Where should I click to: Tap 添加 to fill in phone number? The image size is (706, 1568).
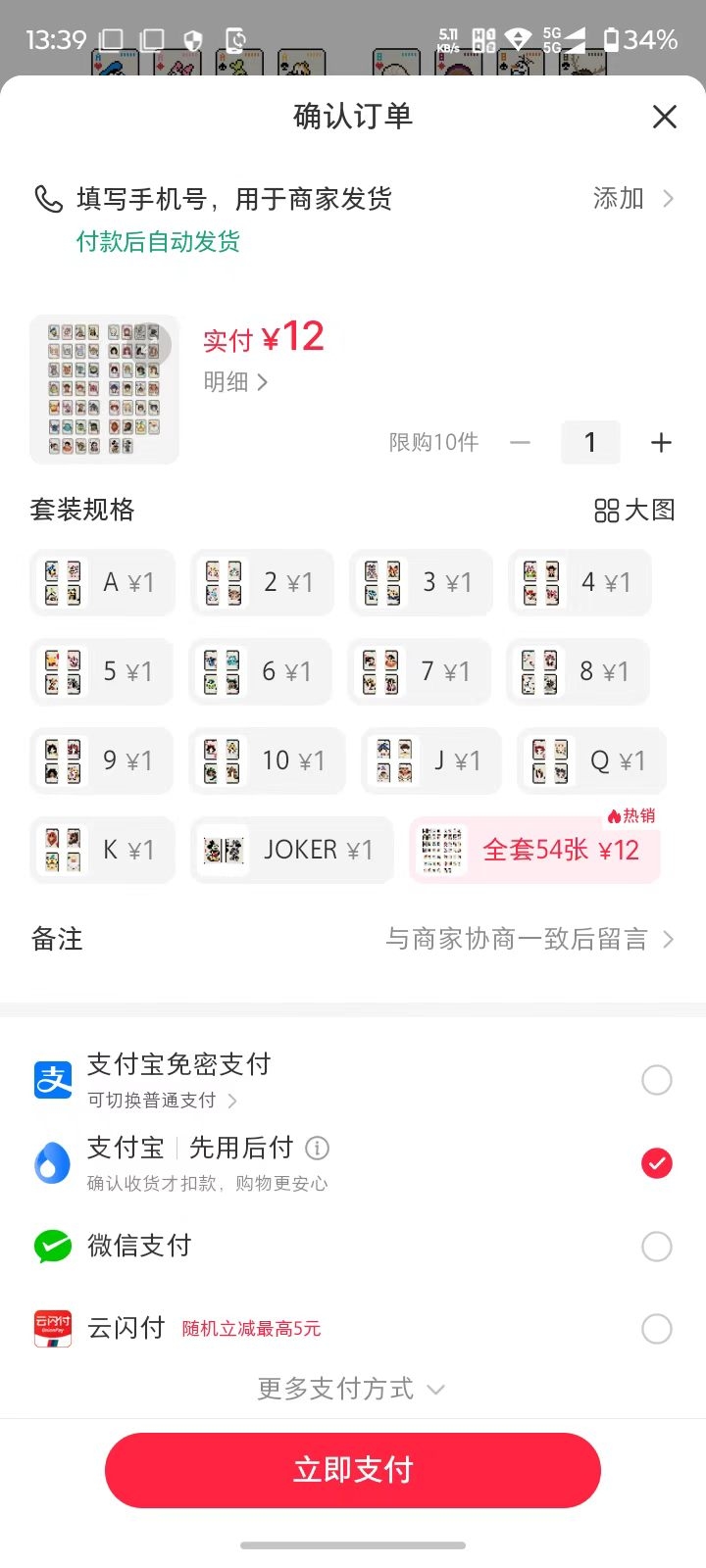(633, 199)
